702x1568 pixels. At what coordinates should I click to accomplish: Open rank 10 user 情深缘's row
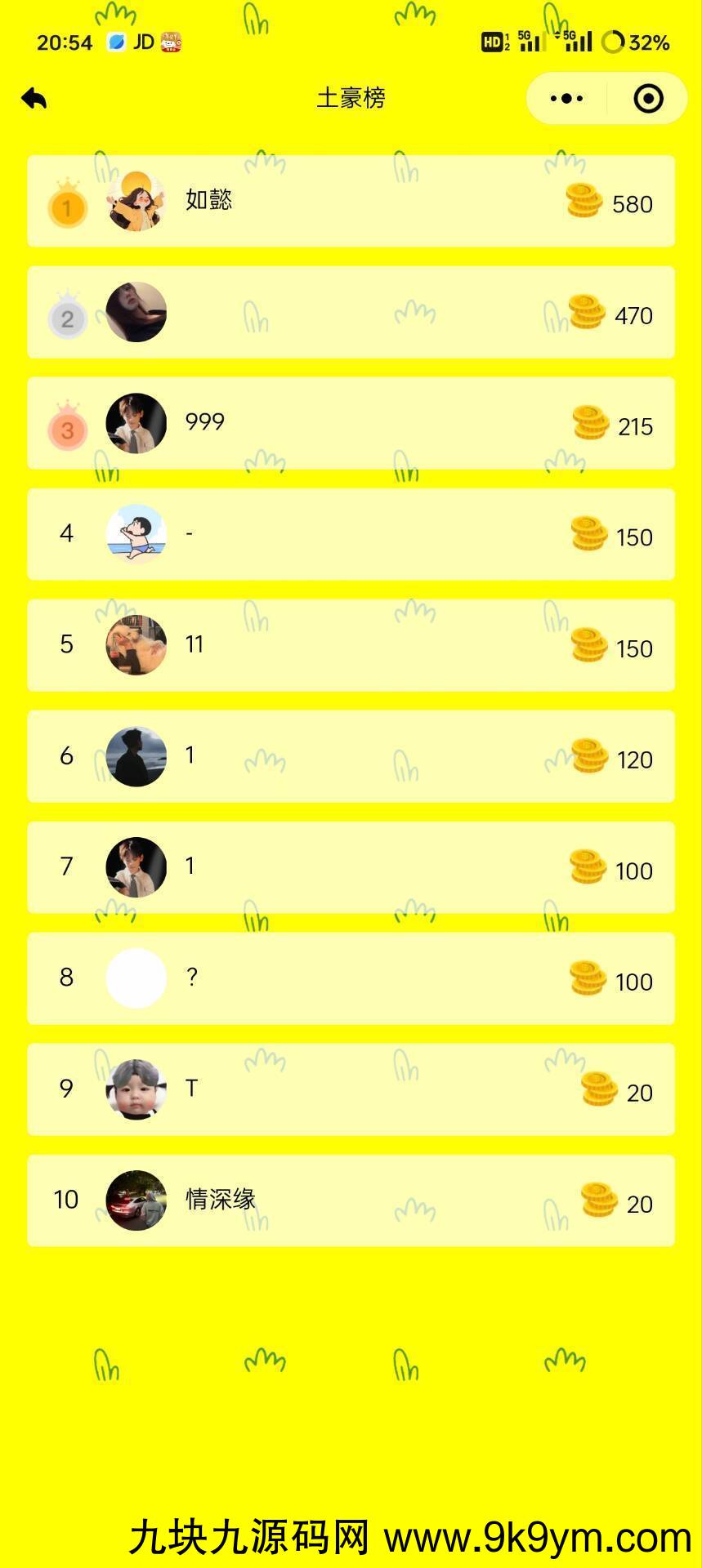coord(351,1200)
